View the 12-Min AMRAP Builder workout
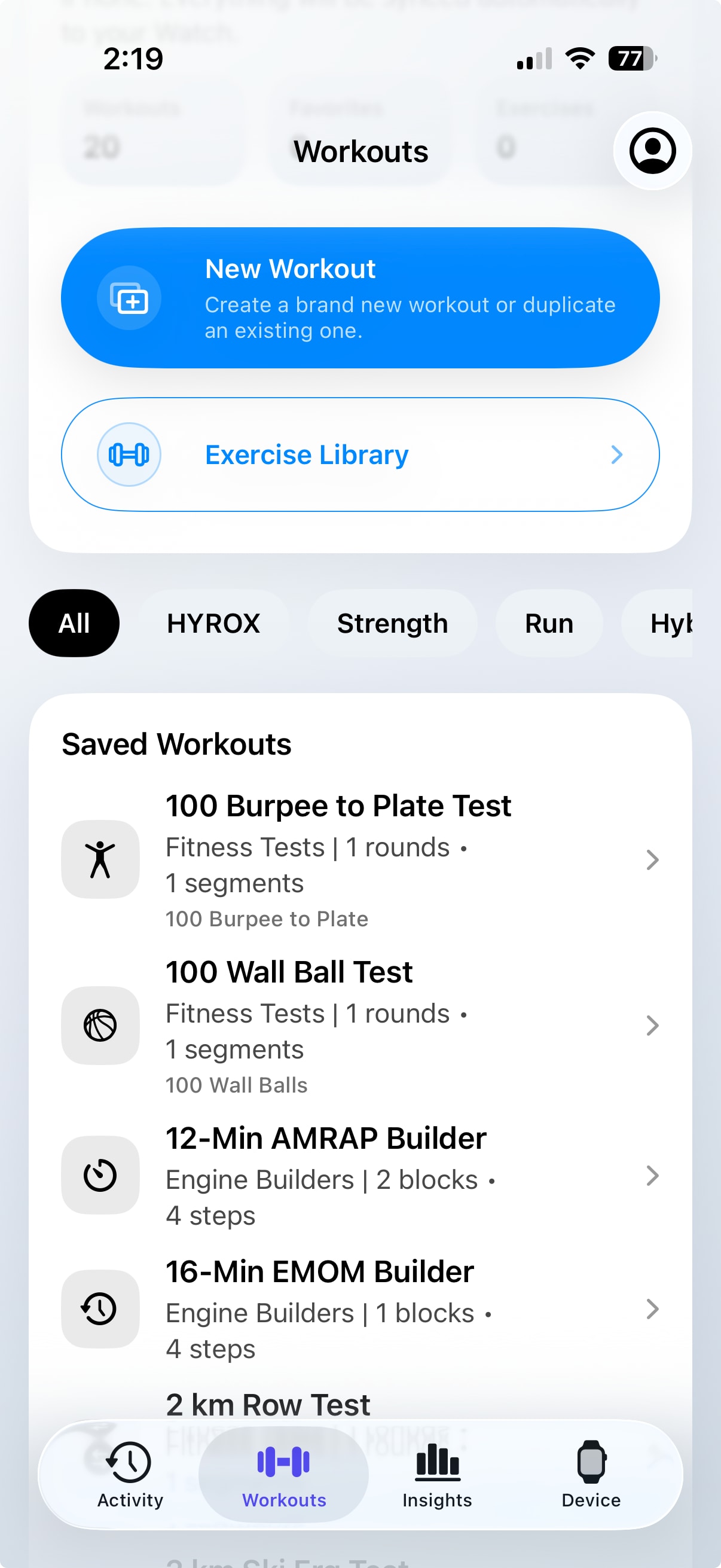This screenshot has height=1568, width=721. [x=360, y=1175]
